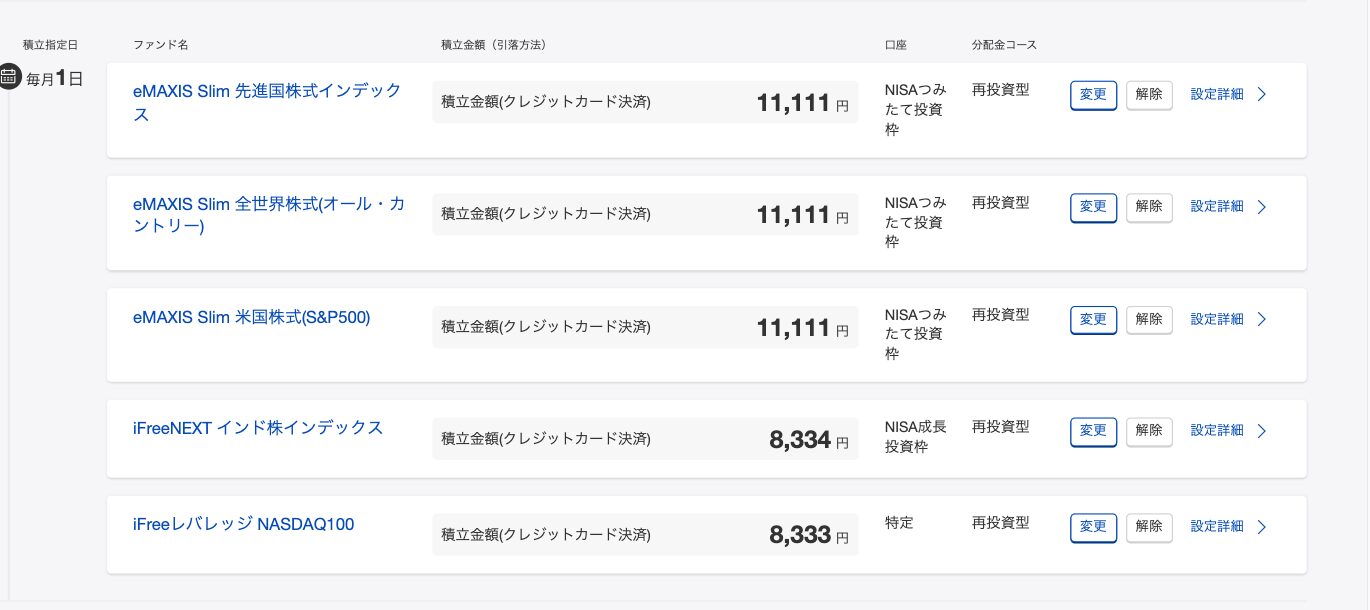The width and height of the screenshot is (1370, 610).
Task: Tap 解除 for eMAXIS Slim 先進国株式インデックス
Action: point(1149,95)
